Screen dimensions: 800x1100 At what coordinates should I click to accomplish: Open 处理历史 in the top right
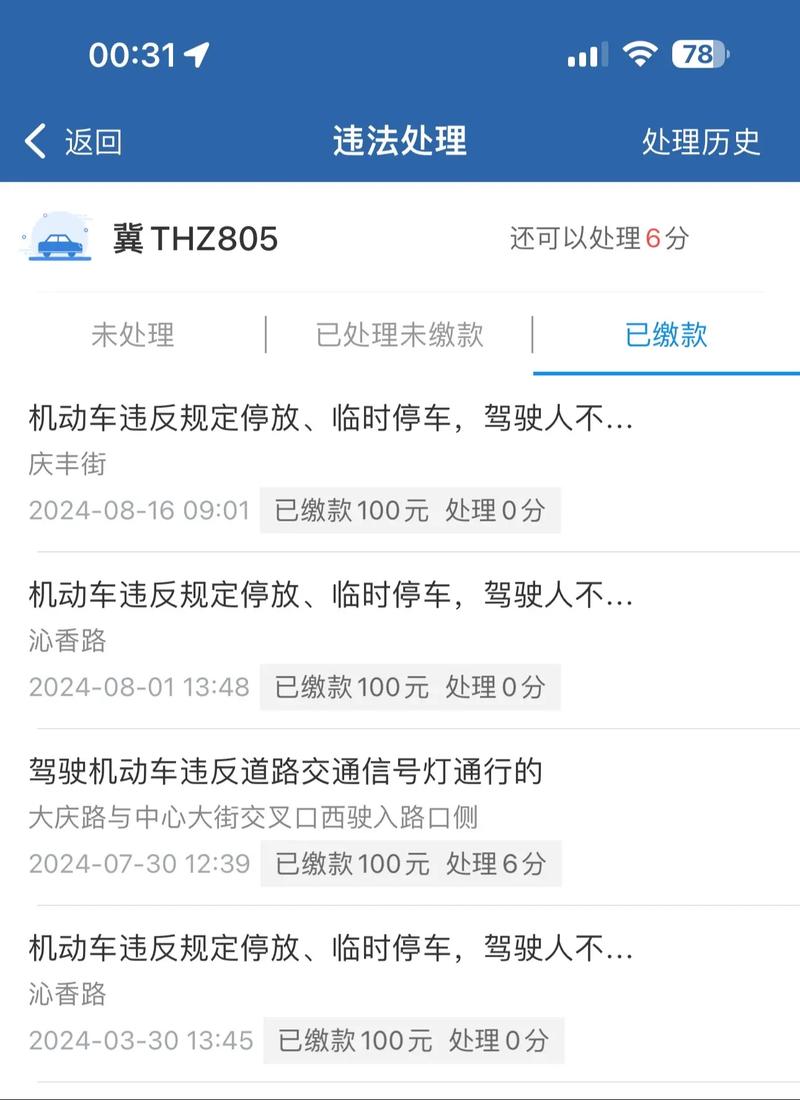pyautogui.click(x=701, y=142)
